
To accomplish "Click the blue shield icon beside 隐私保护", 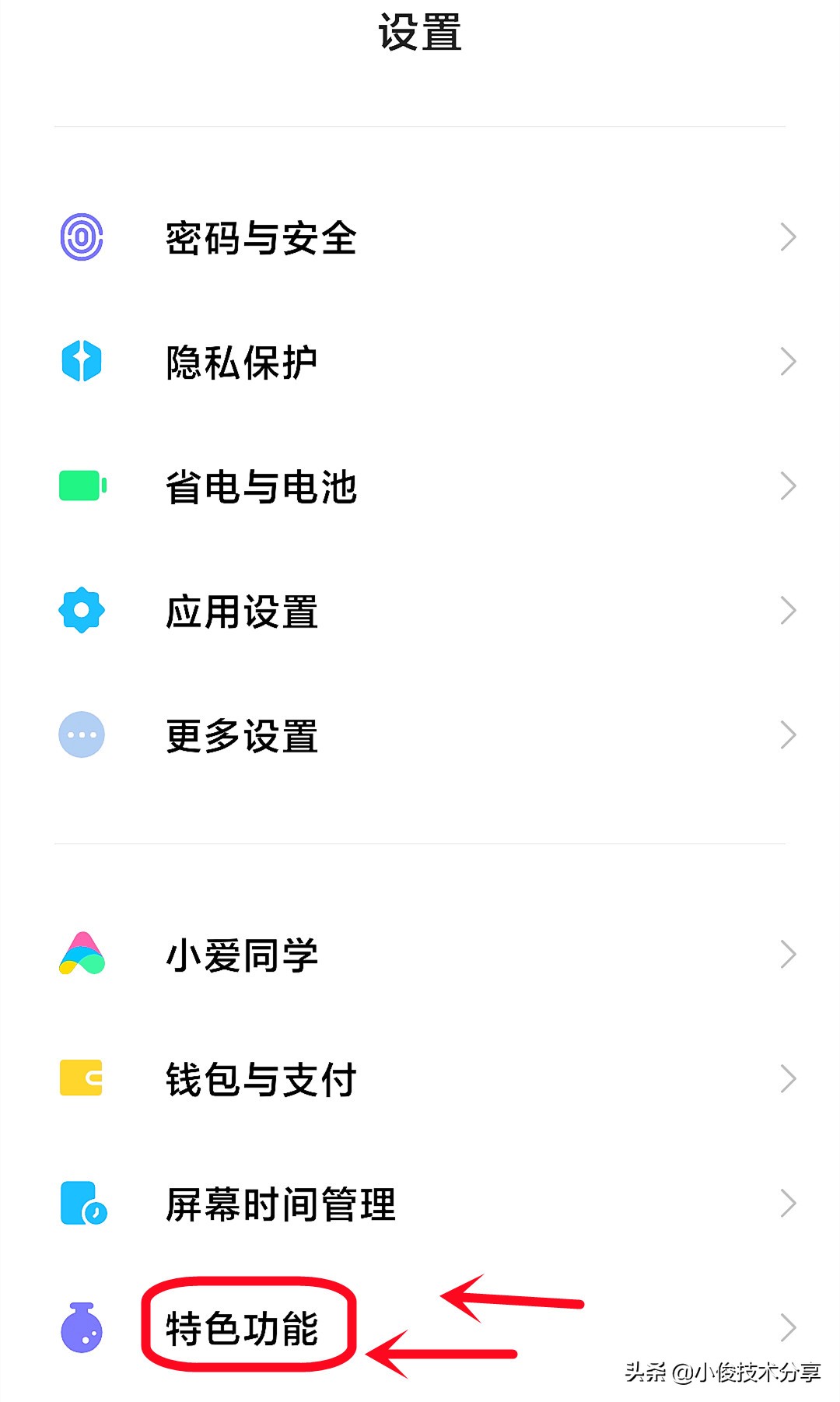I will tap(81, 360).
